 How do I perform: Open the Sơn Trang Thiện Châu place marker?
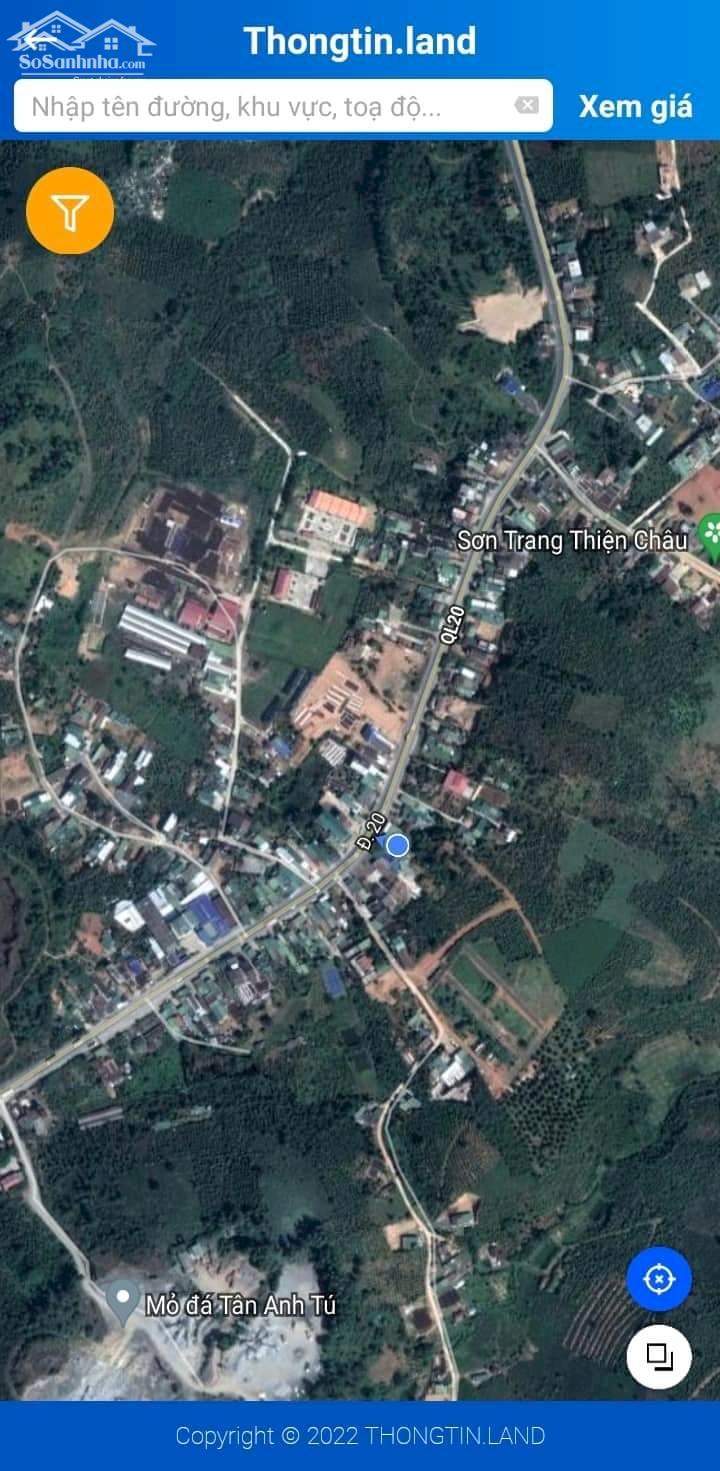pos(711,537)
